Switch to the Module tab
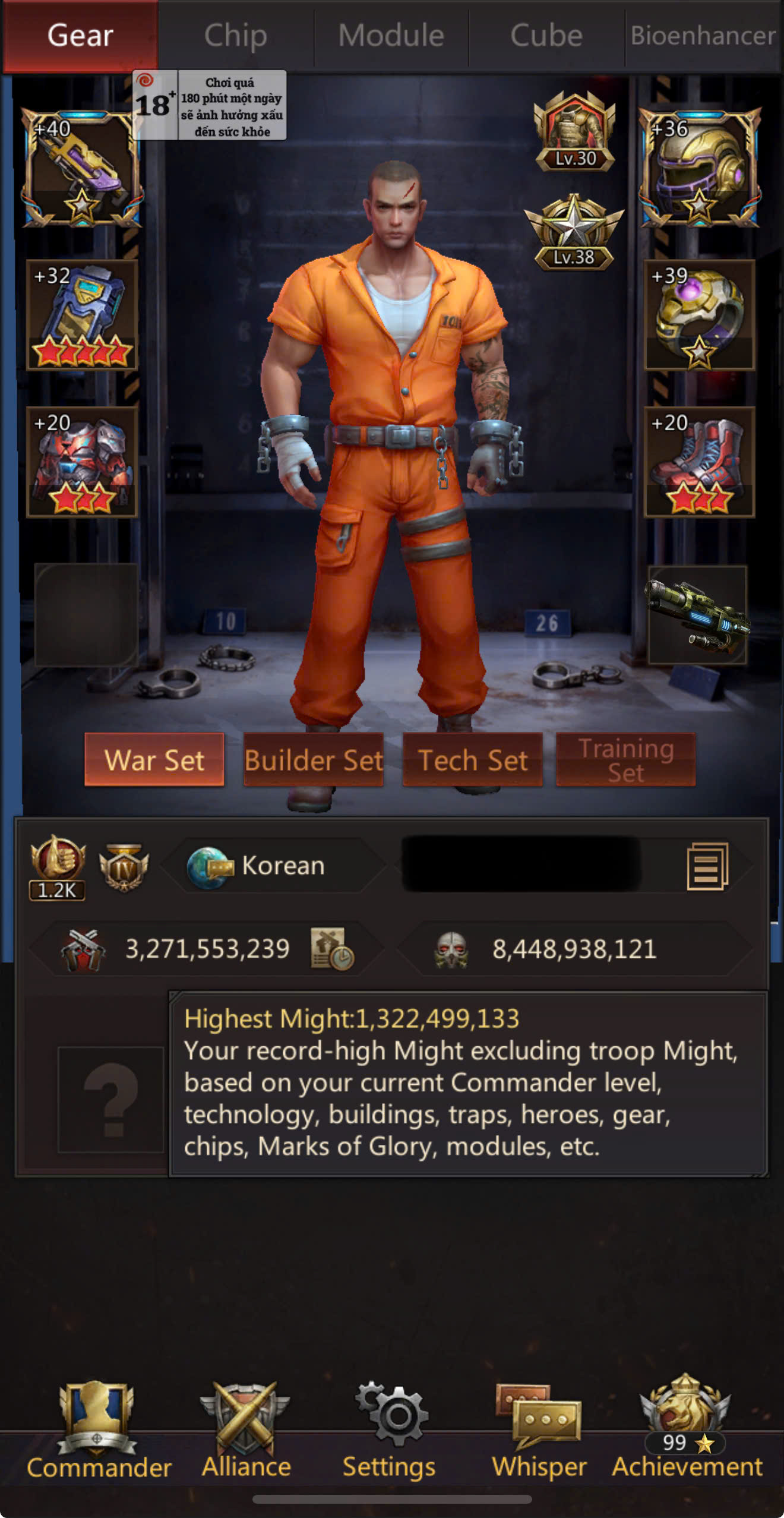Screen dimensions: 784x1518 pyautogui.click(x=391, y=36)
